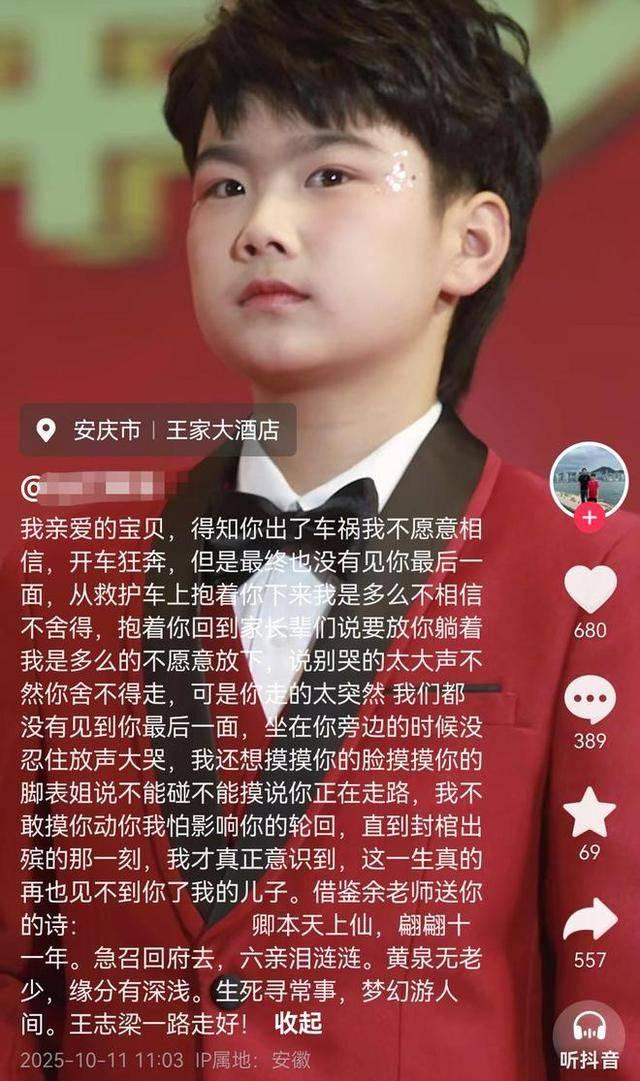
Task: Open the creator's profile avatar
Action: [x=589, y=480]
